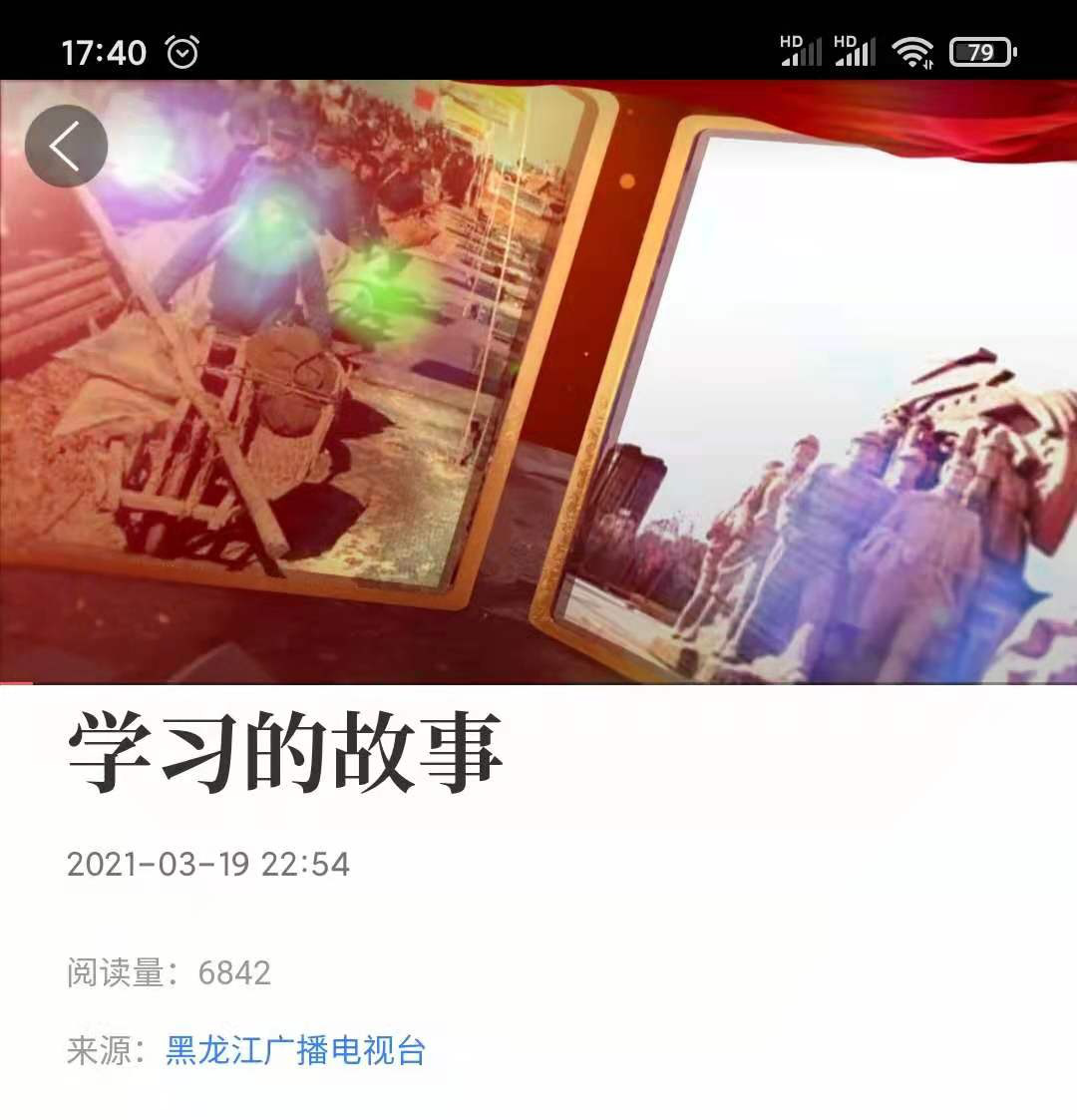This screenshot has width=1077, height=1120.
Task: Open the 黑龙江广播电视台 source link
Action: pos(295,1050)
